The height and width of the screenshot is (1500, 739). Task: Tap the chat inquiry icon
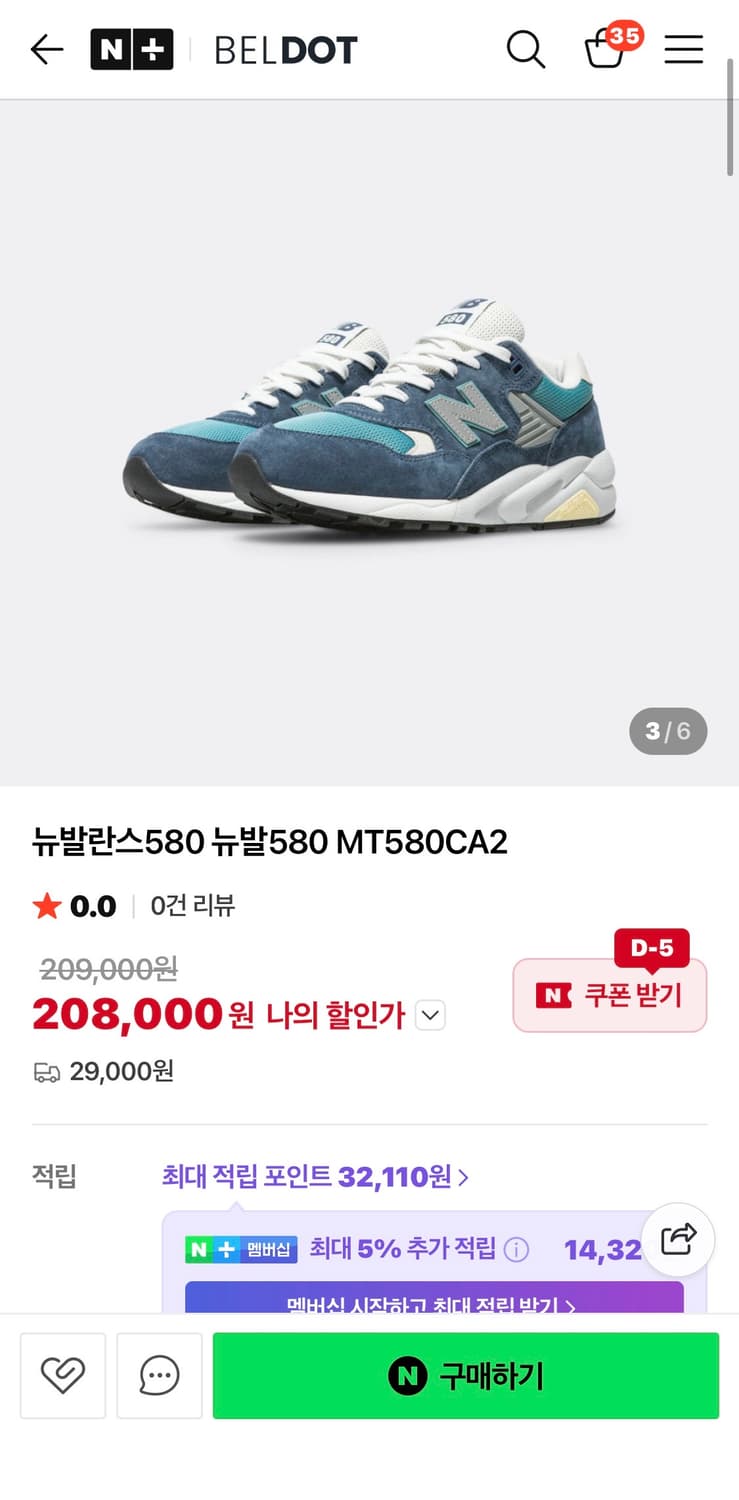pos(159,1375)
